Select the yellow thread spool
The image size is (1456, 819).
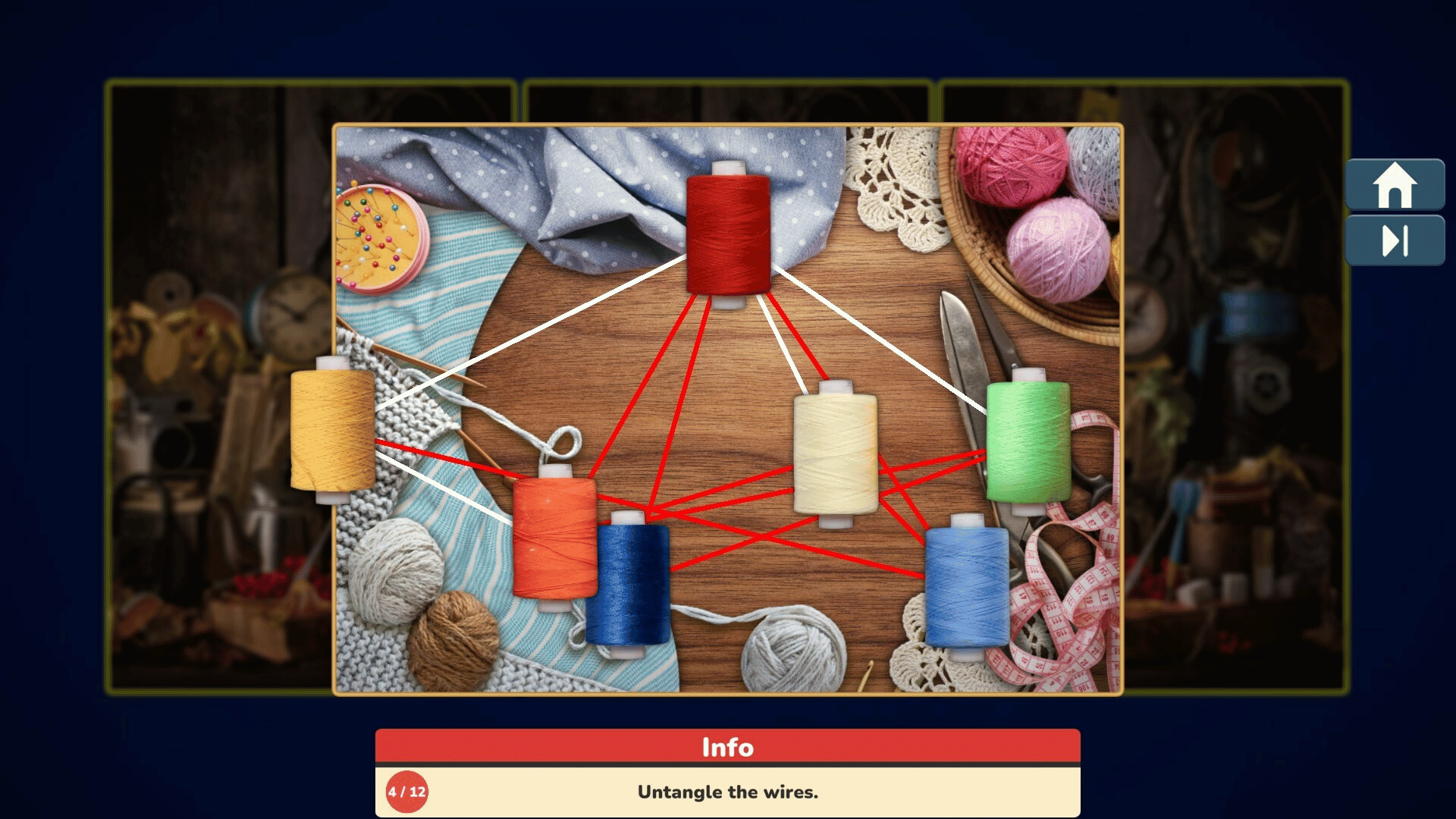(x=332, y=430)
